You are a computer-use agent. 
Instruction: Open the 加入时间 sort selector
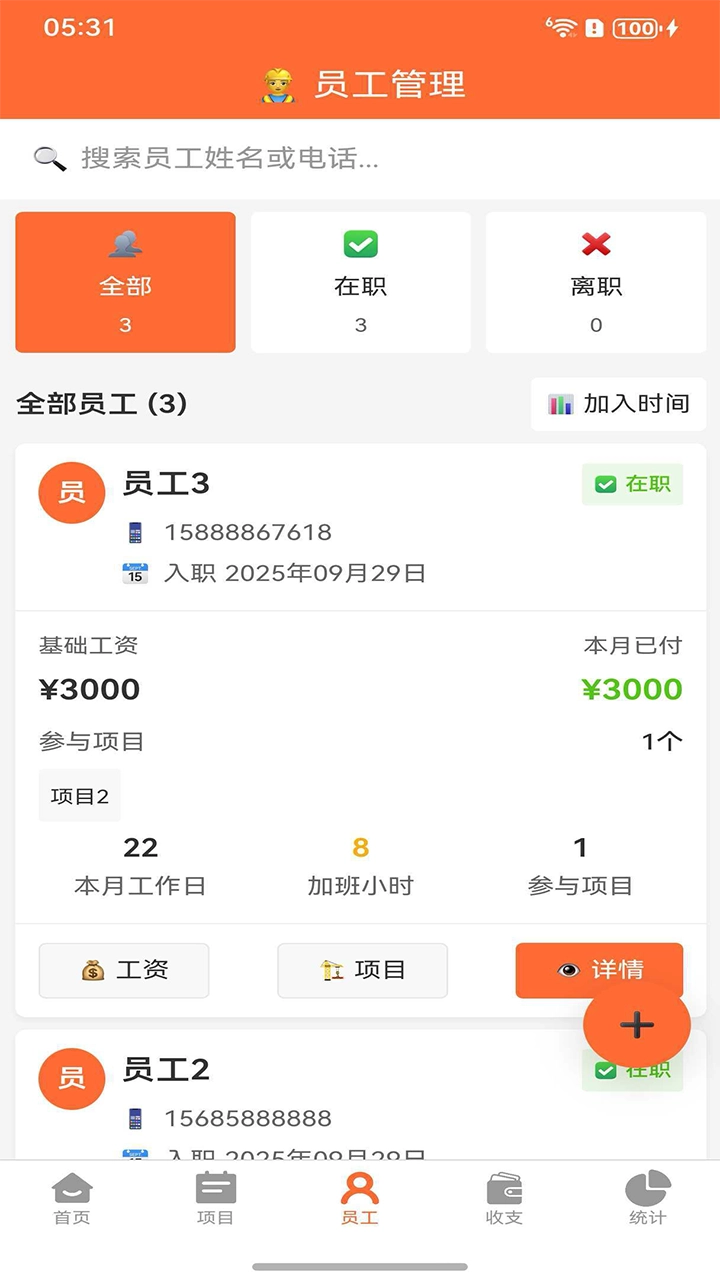pos(618,404)
